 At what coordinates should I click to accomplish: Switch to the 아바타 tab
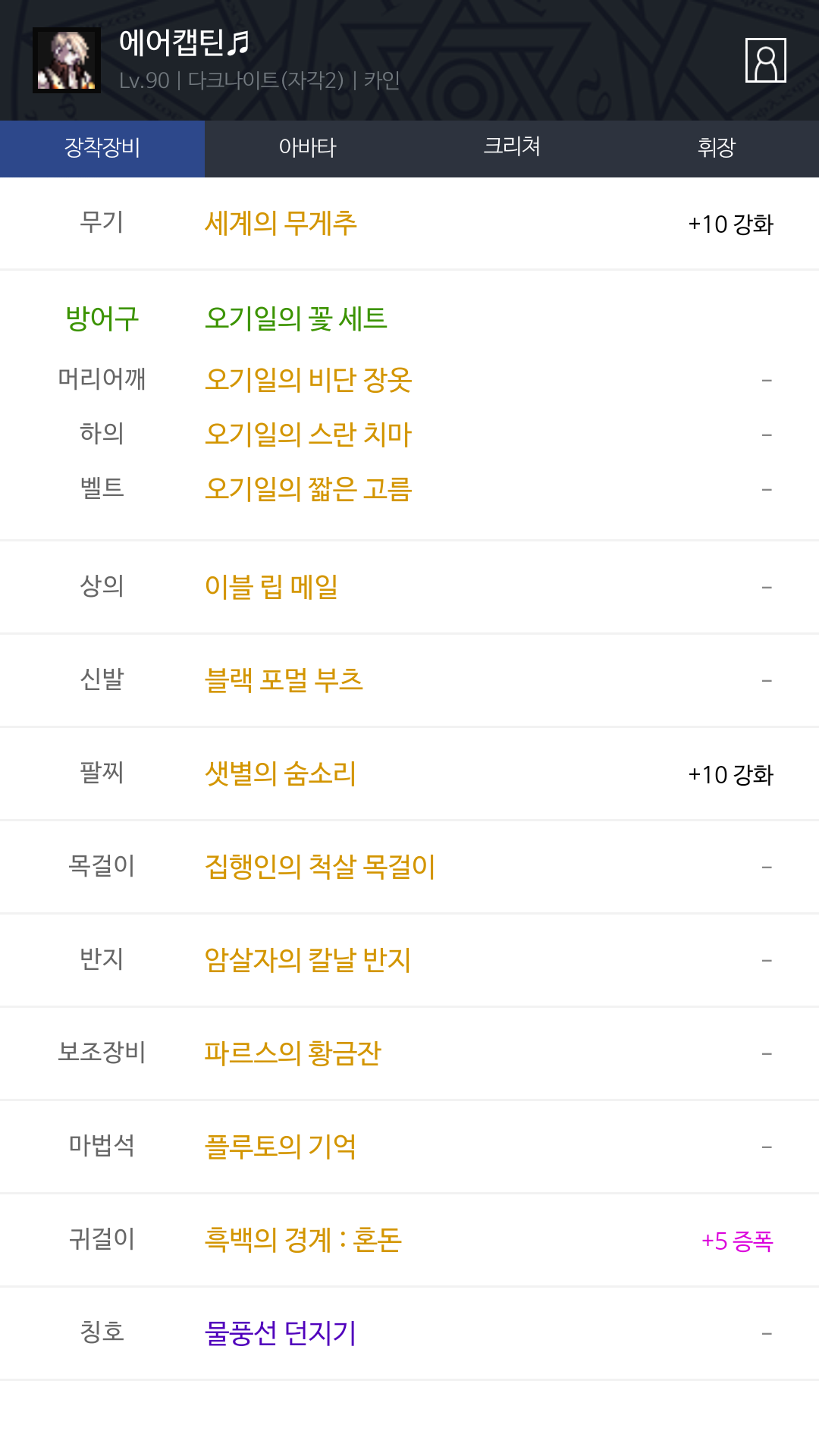(307, 148)
